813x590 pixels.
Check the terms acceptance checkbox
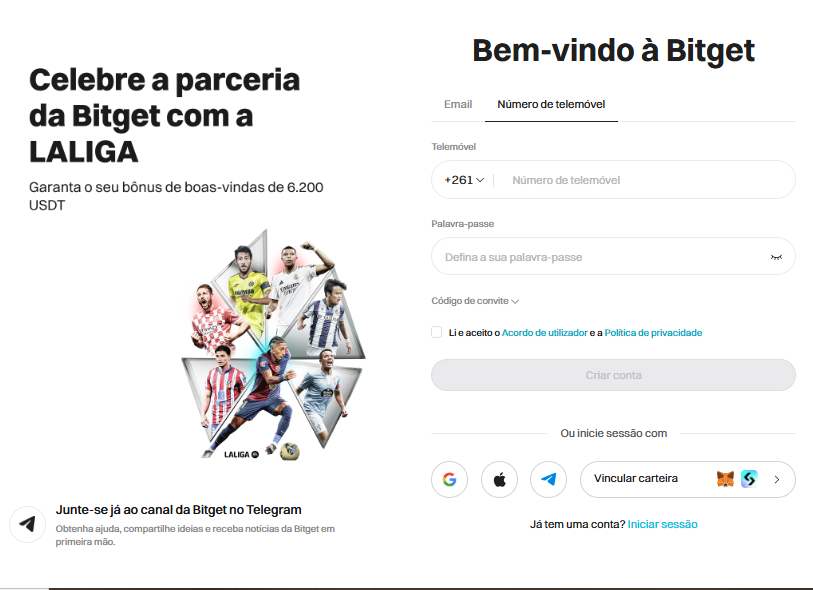(437, 332)
